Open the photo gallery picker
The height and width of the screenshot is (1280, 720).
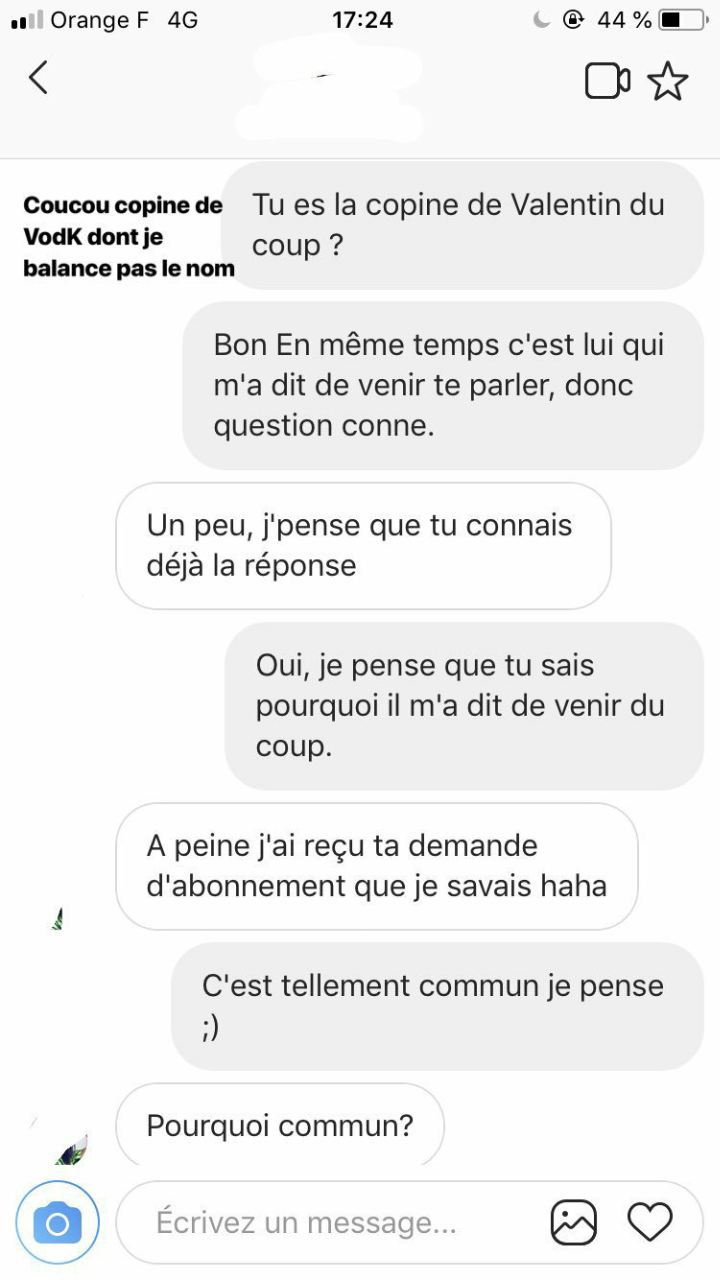(574, 1222)
